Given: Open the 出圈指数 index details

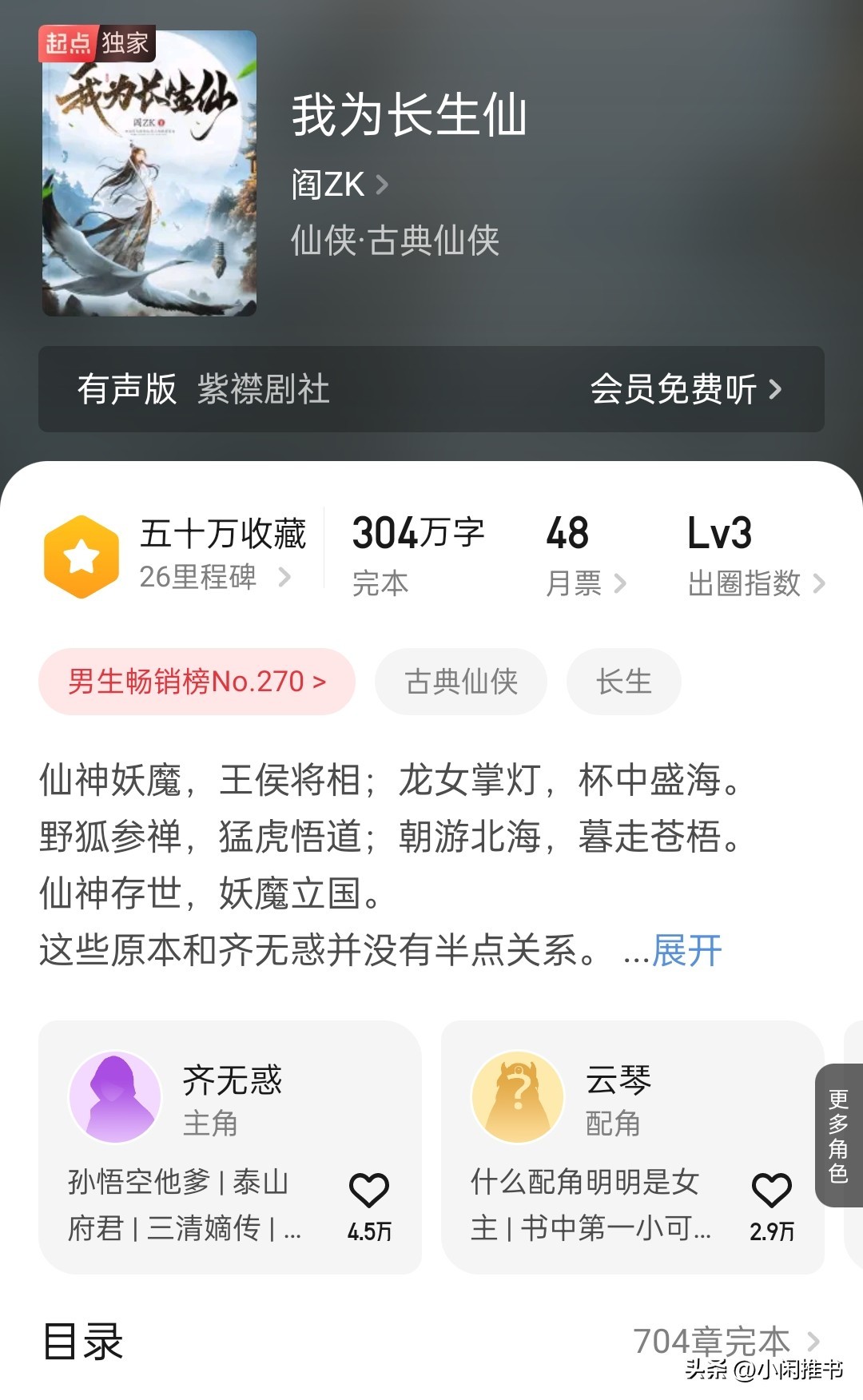Looking at the screenshot, I should (755, 583).
